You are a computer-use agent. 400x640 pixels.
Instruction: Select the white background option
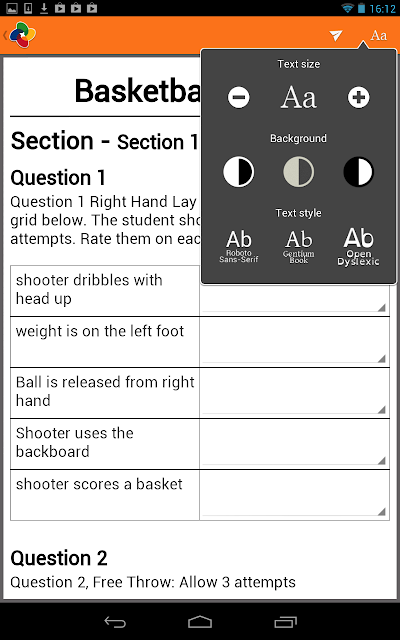coord(238,171)
